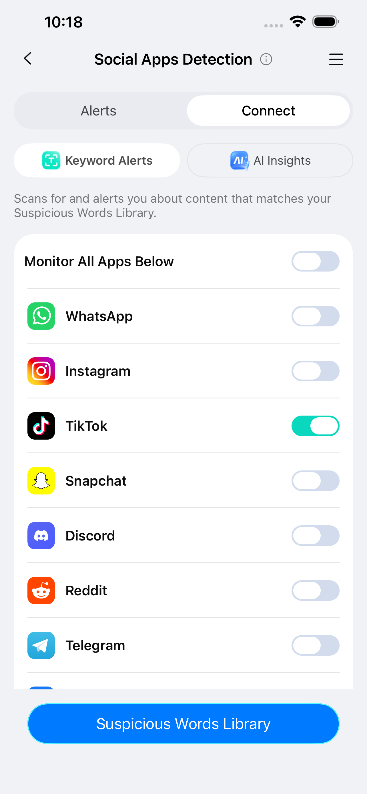This screenshot has width=367, height=794.
Task: Turn on WhatsApp monitoring
Action: (x=315, y=316)
